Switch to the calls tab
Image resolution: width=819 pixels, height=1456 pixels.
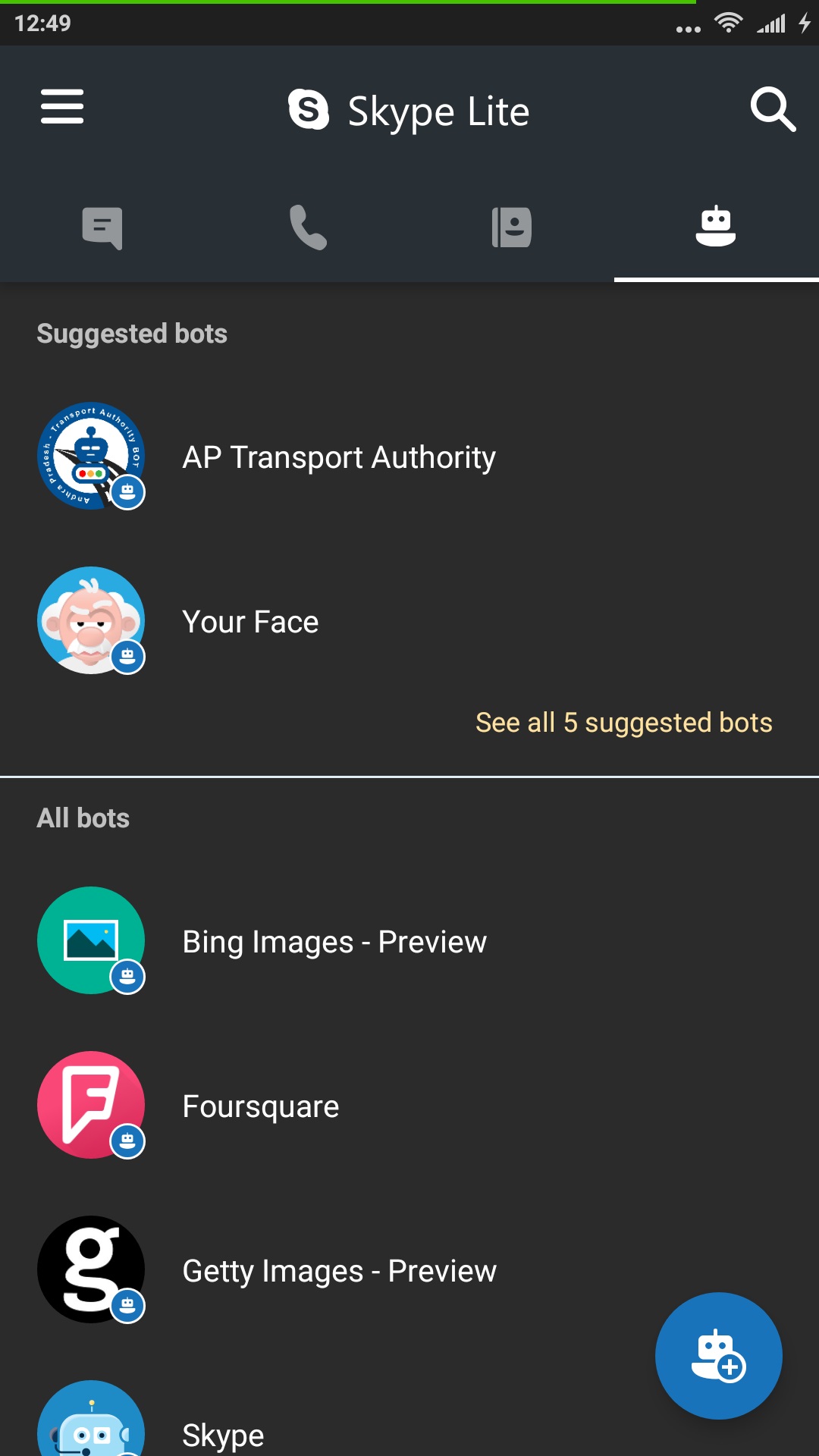308,227
